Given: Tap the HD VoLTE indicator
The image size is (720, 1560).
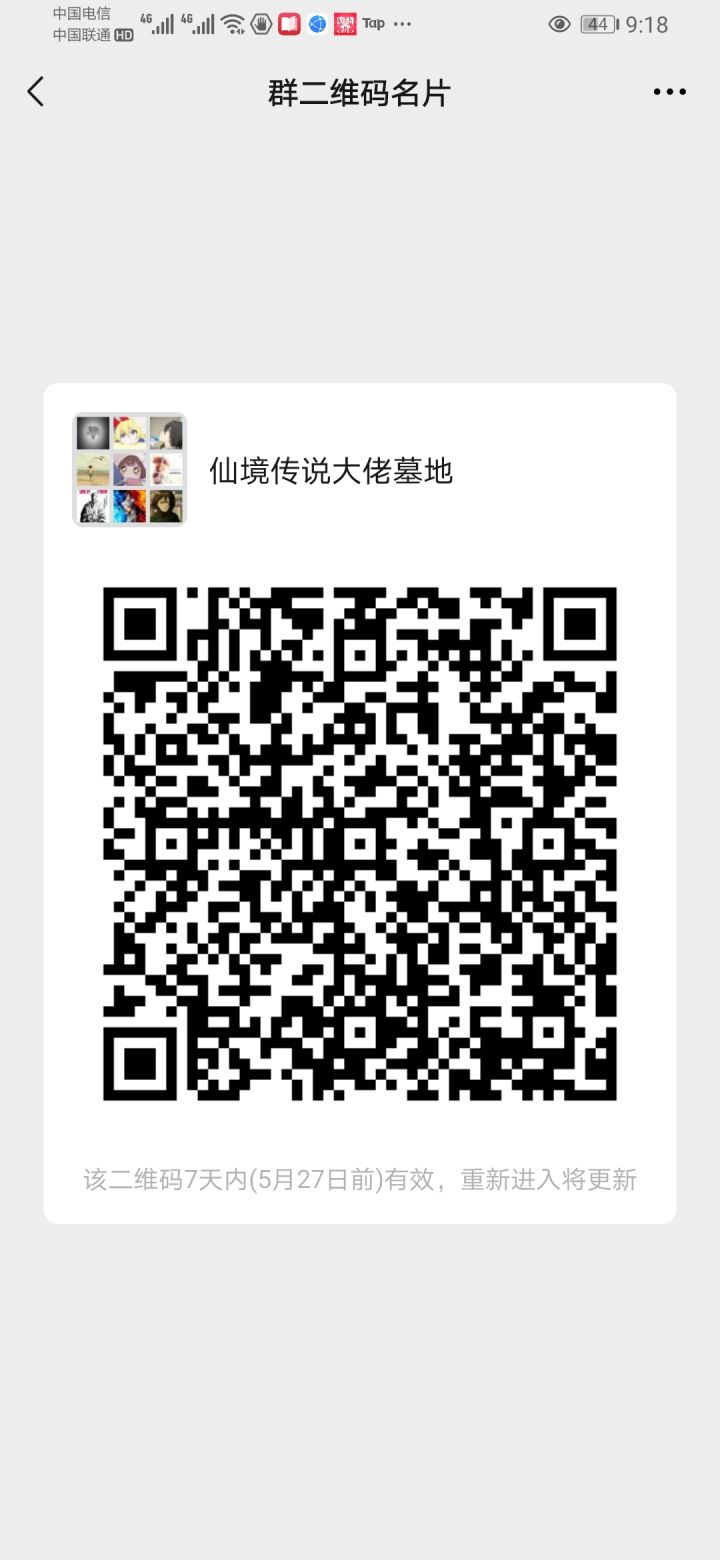Looking at the screenshot, I should (124, 33).
